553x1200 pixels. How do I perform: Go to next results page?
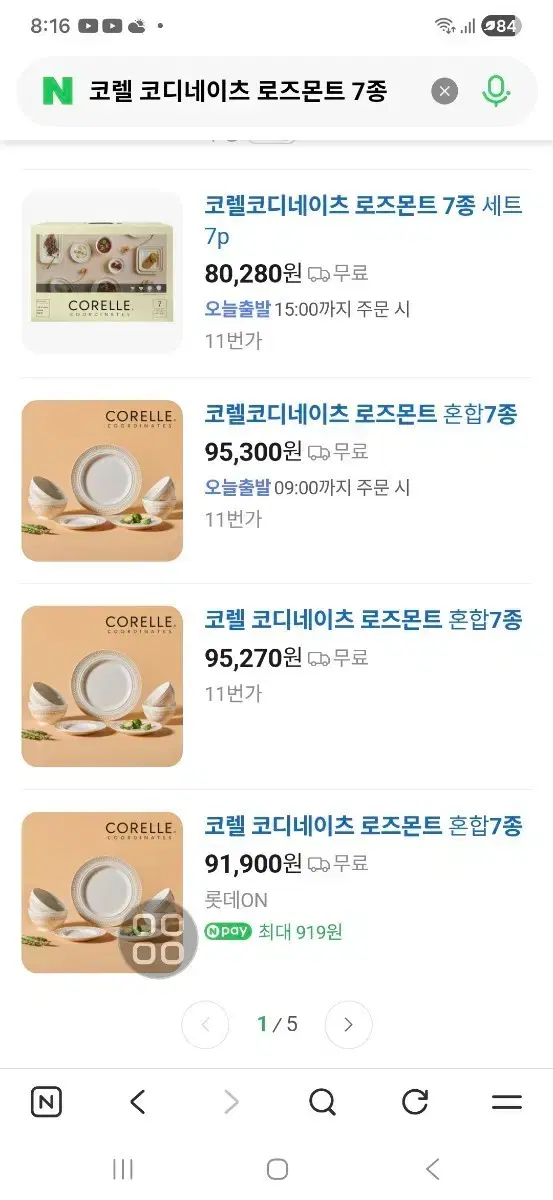tap(348, 1025)
